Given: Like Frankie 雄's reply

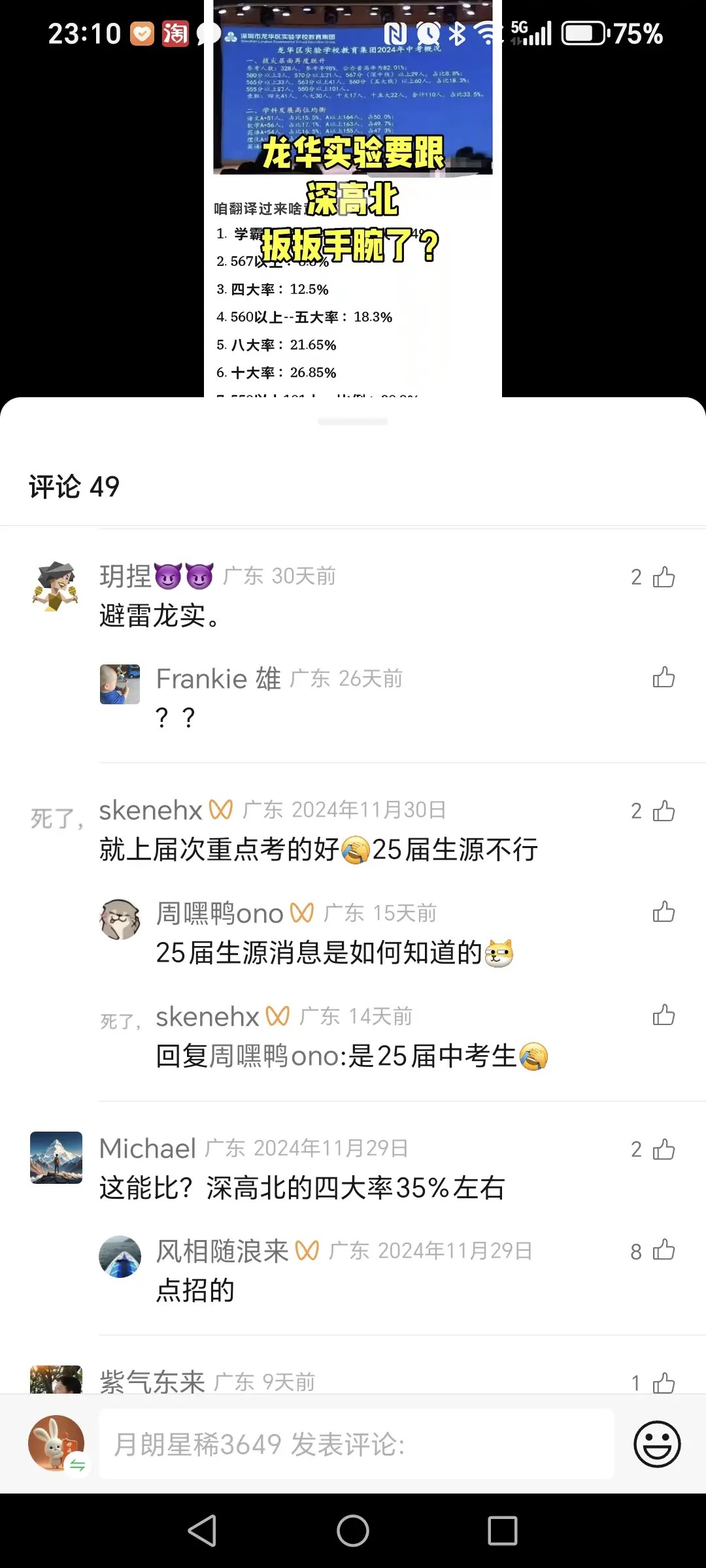Looking at the screenshot, I should coord(664,678).
